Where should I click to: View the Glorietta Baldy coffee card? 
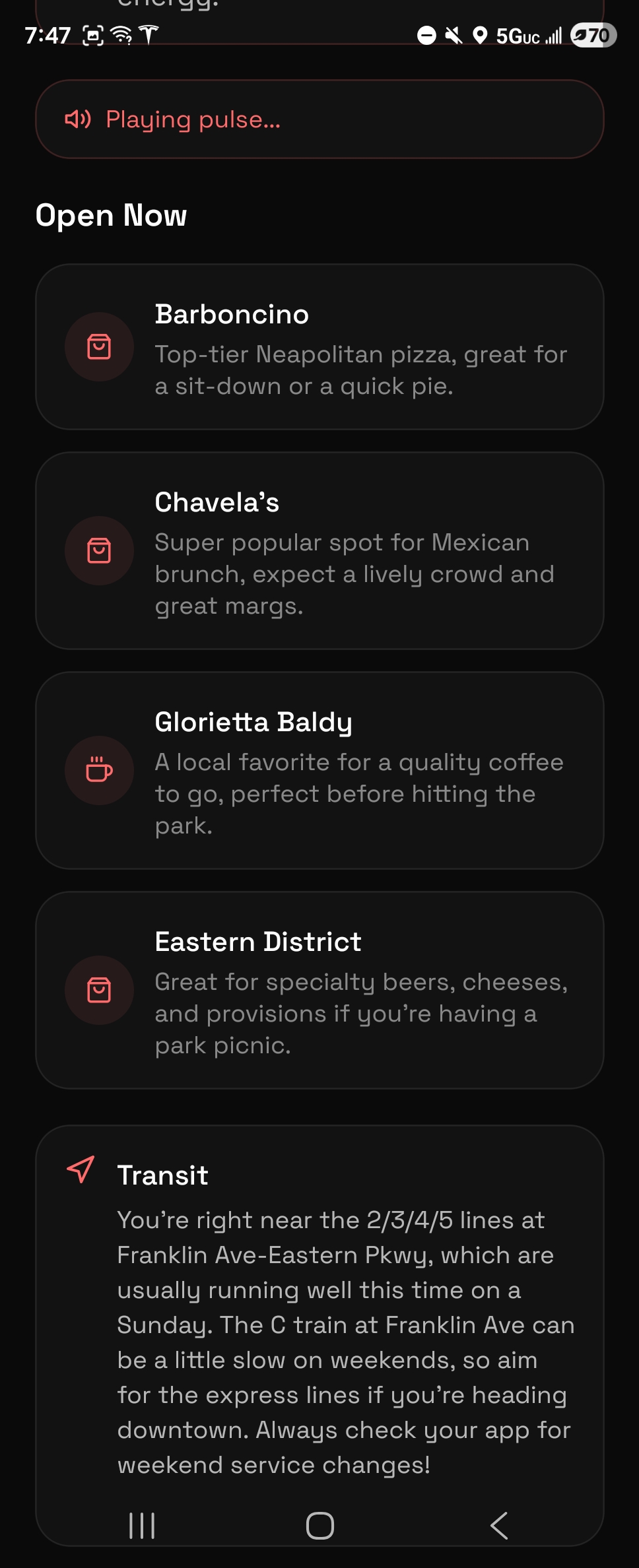coord(319,770)
